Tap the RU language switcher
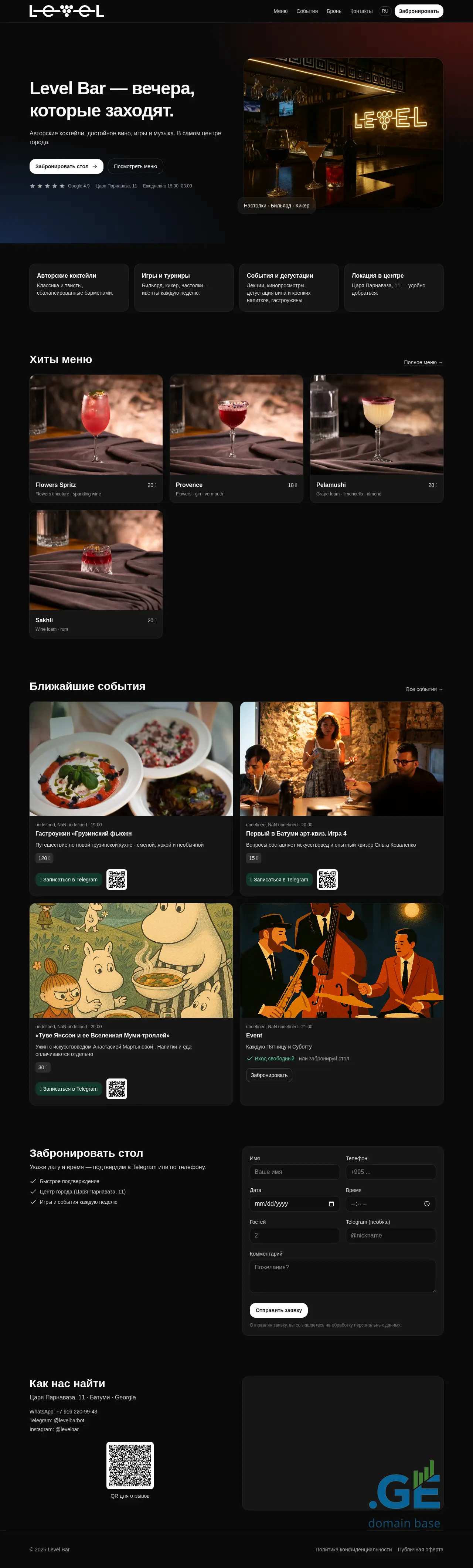 click(385, 11)
